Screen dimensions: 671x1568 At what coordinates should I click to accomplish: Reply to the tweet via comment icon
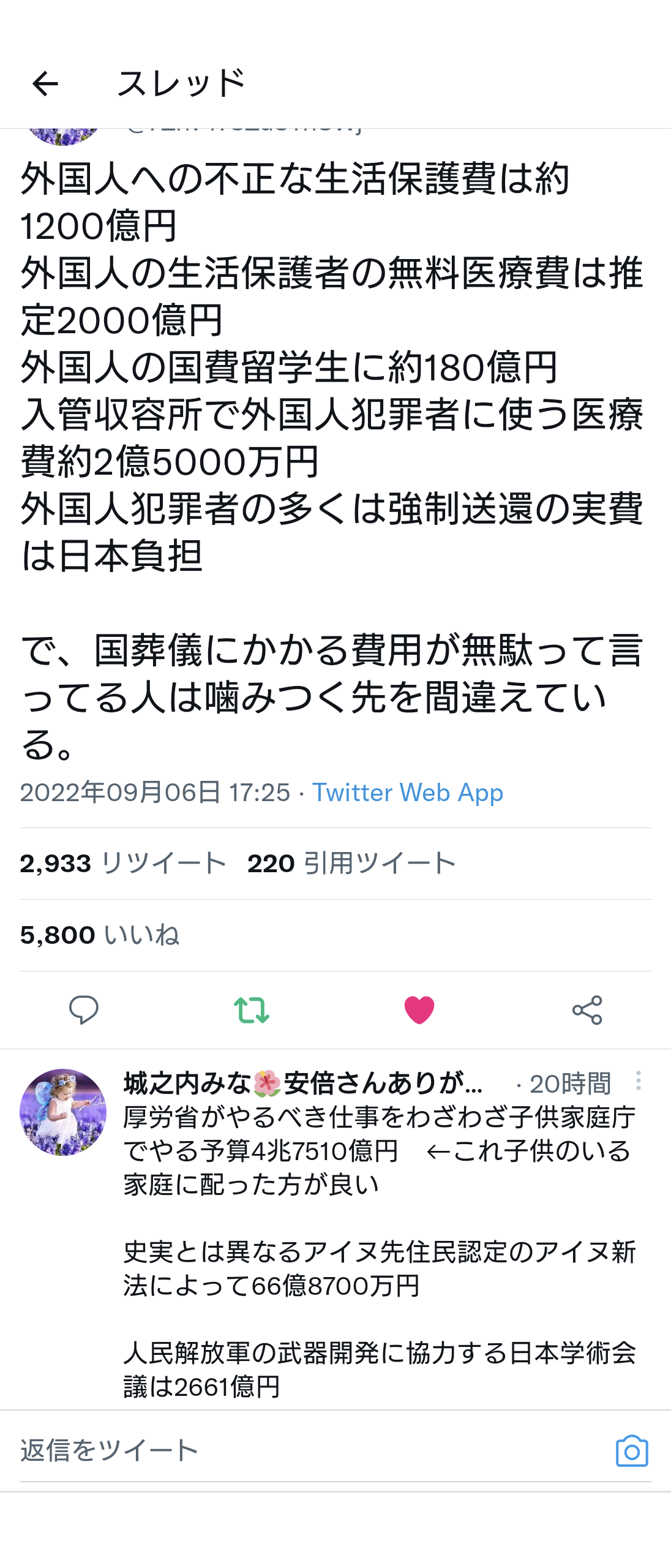click(84, 1010)
